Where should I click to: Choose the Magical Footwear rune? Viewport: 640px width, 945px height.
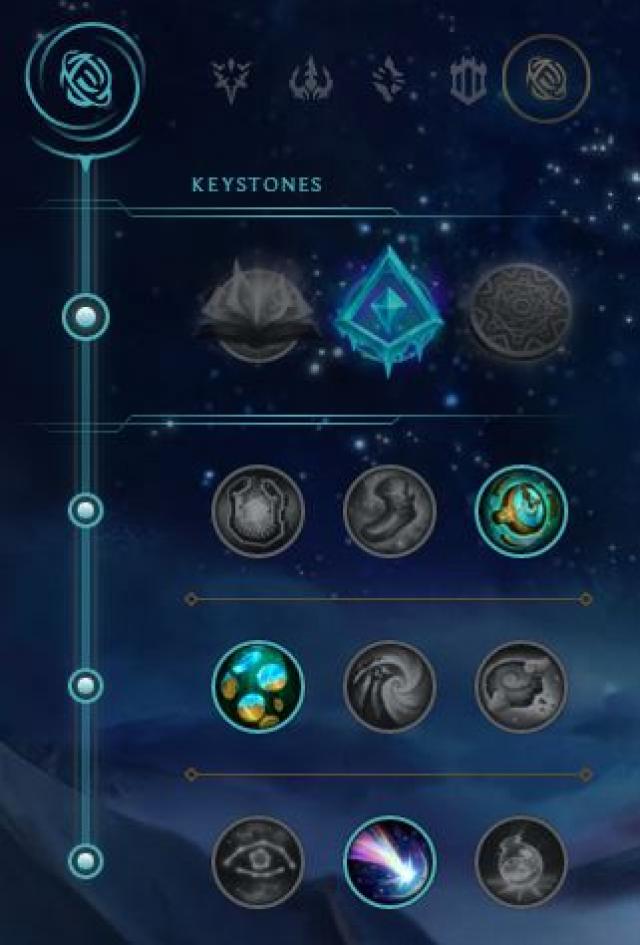389,512
